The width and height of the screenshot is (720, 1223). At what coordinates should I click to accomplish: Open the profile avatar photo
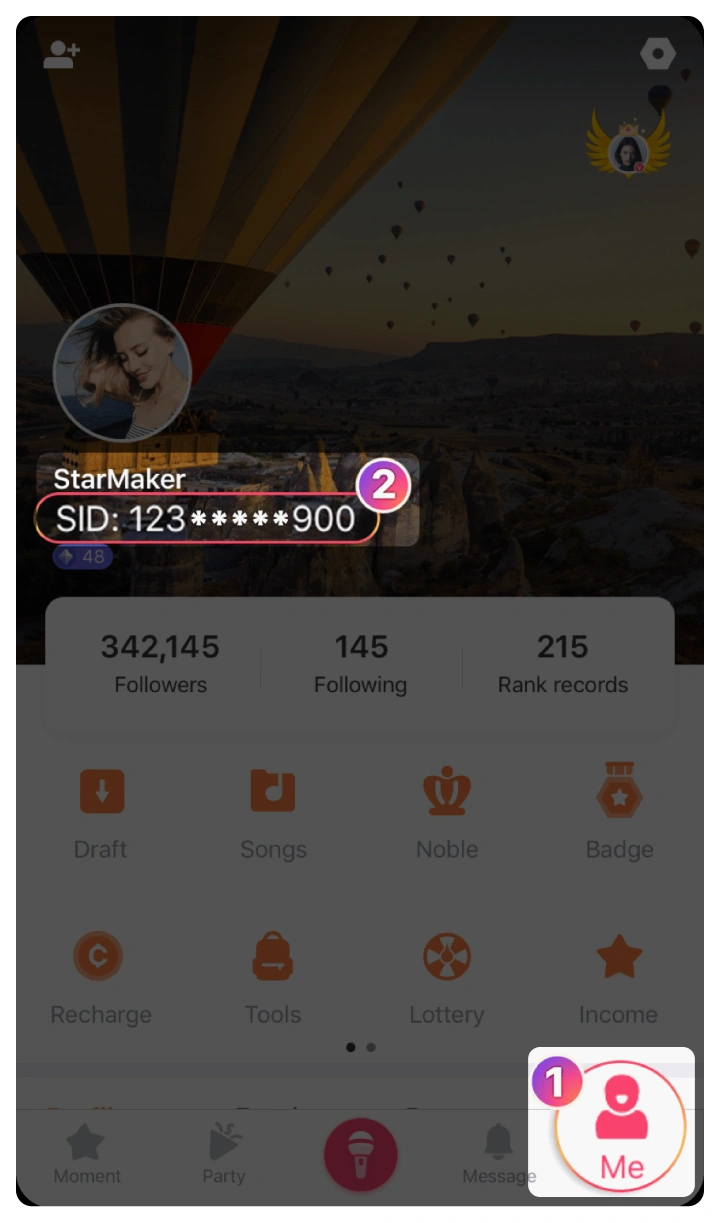tap(122, 373)
